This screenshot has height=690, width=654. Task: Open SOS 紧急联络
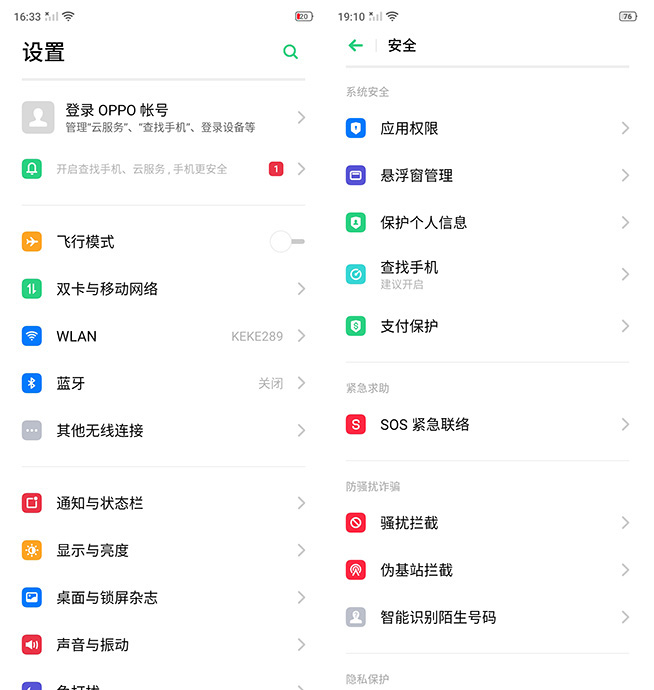(487, 424)
